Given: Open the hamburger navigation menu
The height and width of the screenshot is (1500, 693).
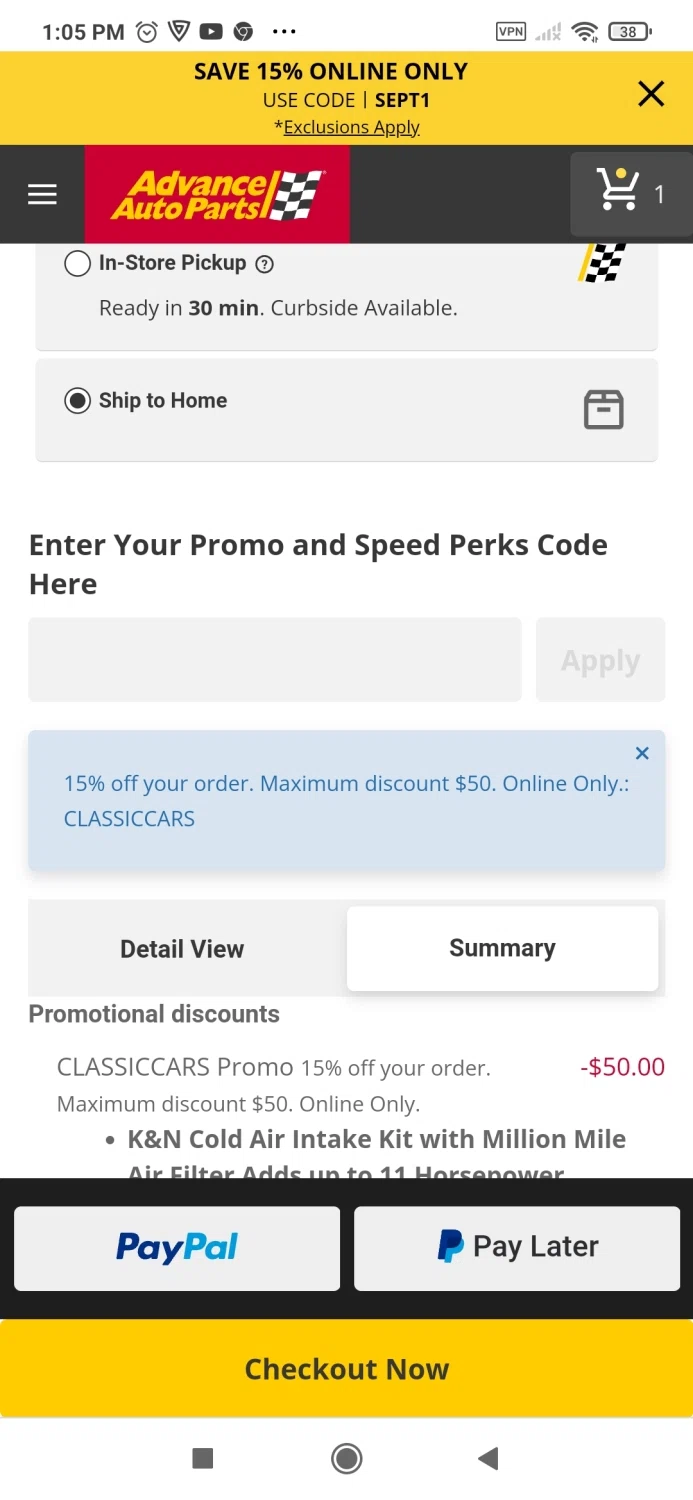Looking at the screenshot, I should (42, 194).
